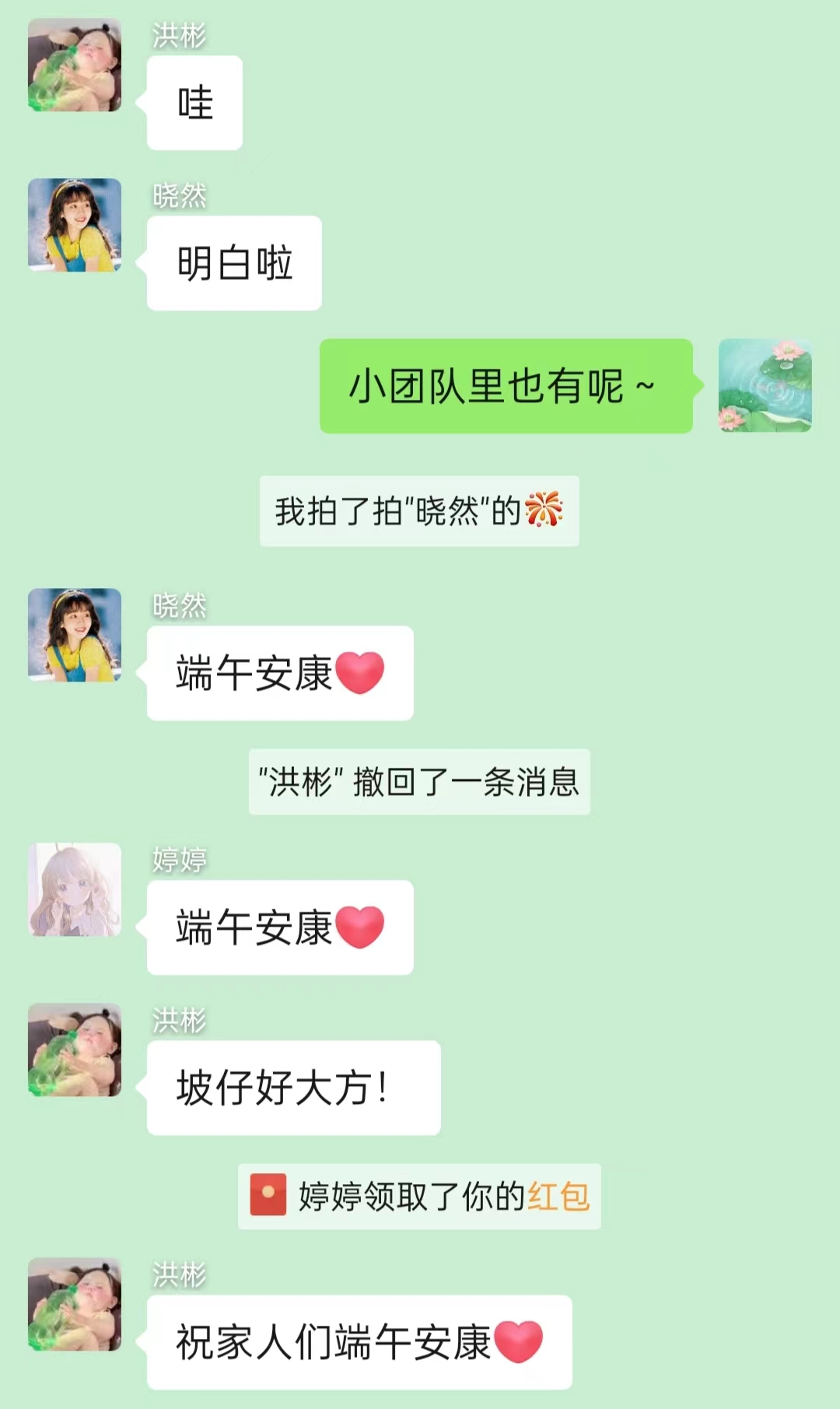The width and height of the screenshot is (840, 1409).
Task: Open 晓然's avatar beside her 端午安康 message
Action: (x=75, y=635)
